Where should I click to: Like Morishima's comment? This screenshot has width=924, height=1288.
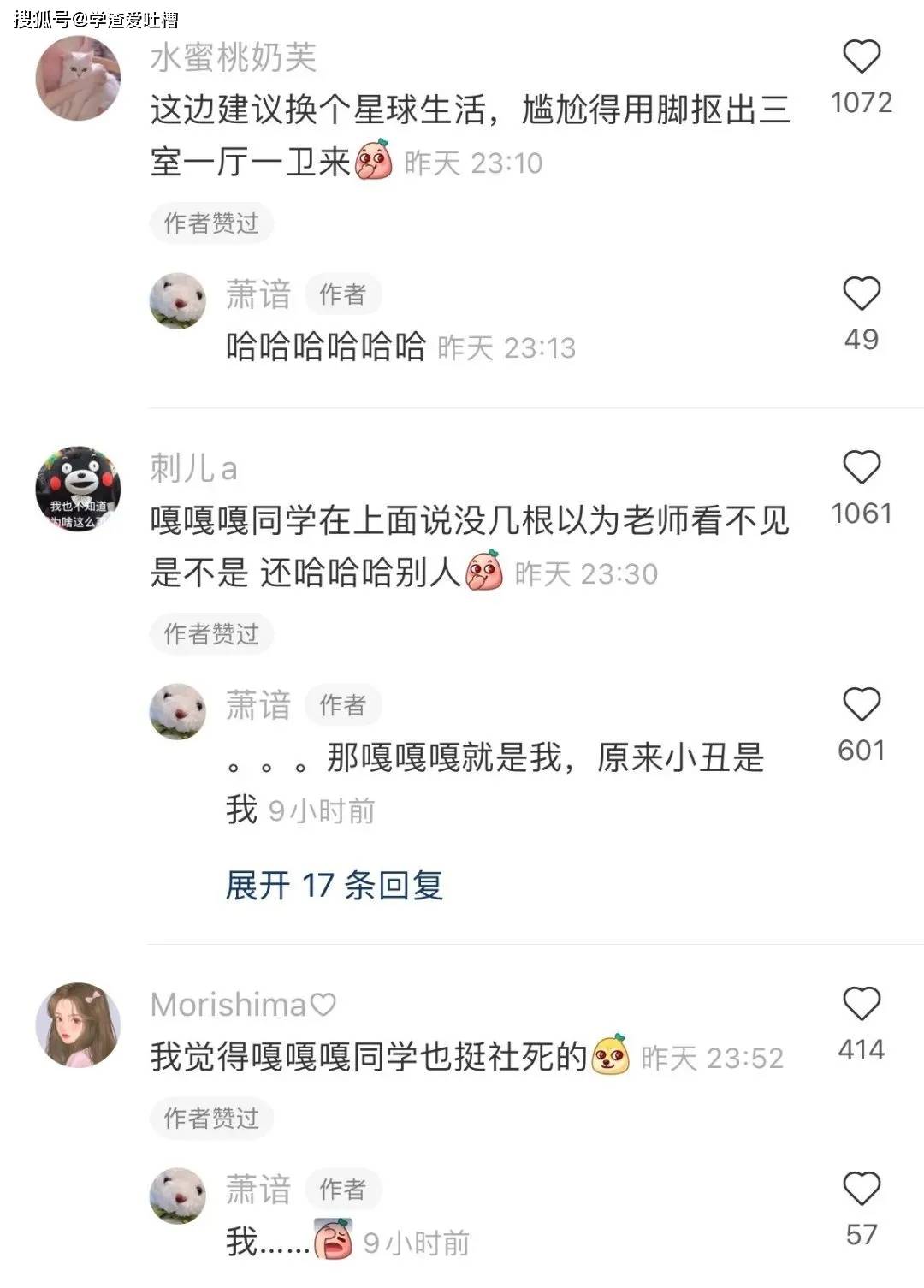(861, 1005)
